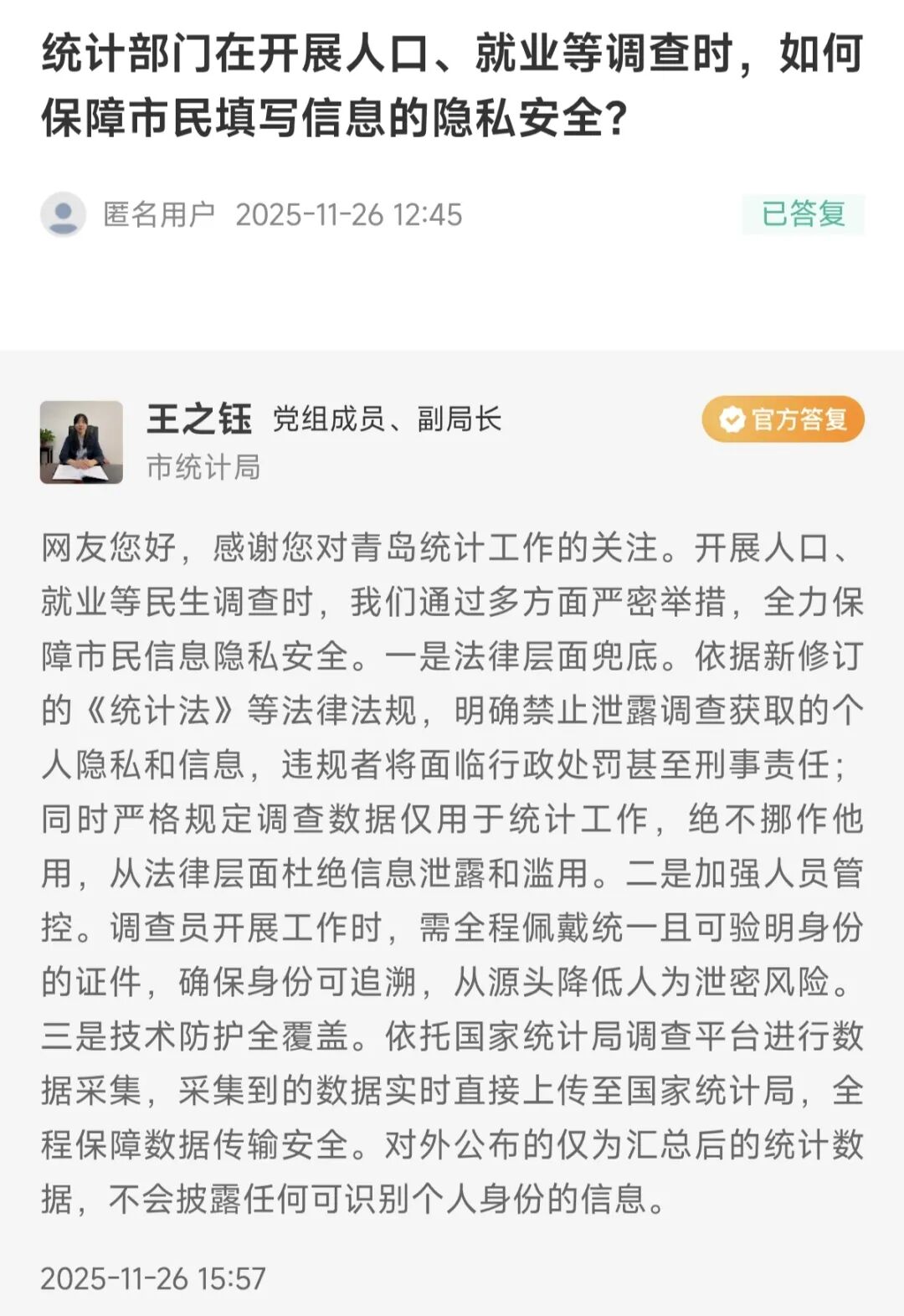Click the 已答复 status badge
Screen dimensions: 904x1316
click(x=801, y=214)
